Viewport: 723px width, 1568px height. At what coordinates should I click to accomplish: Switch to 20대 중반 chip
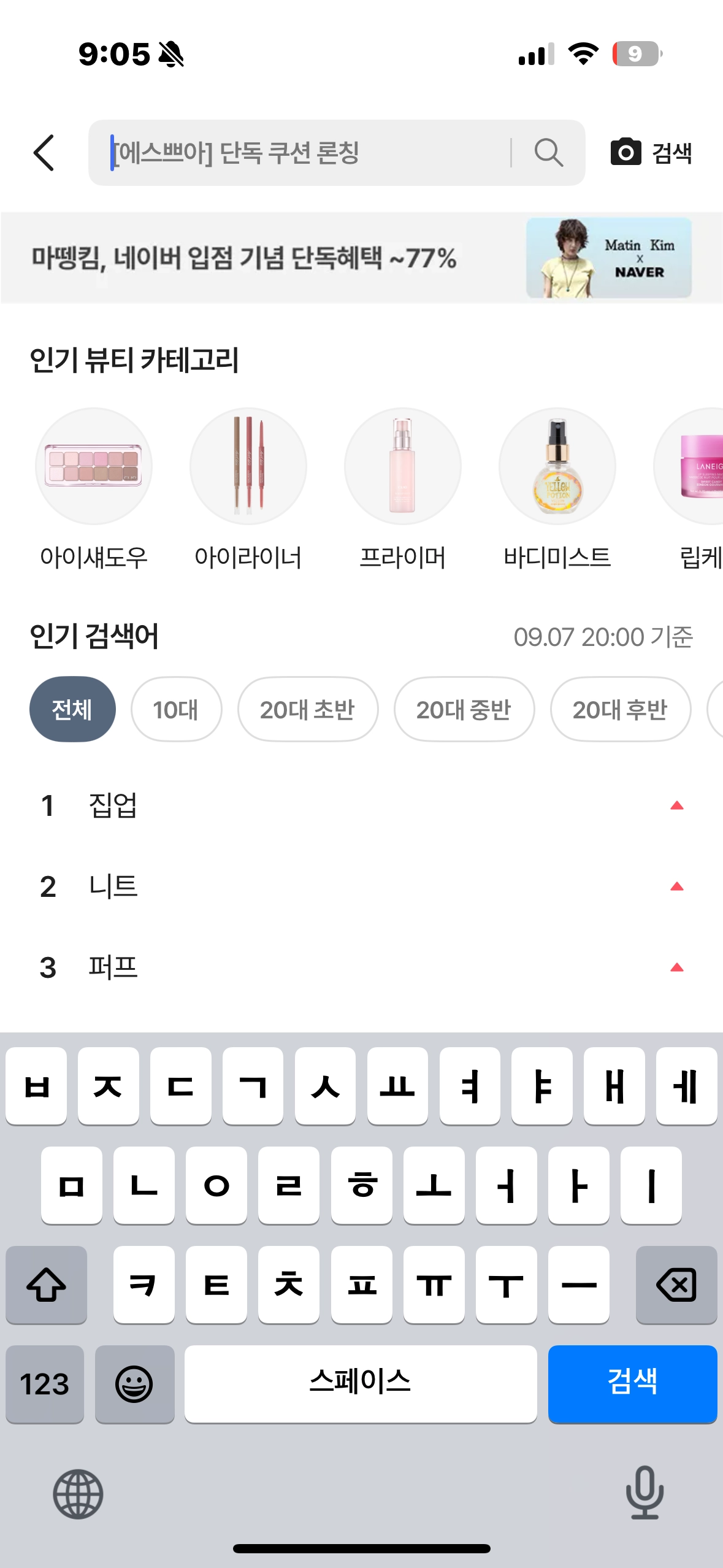click(464, 709)
